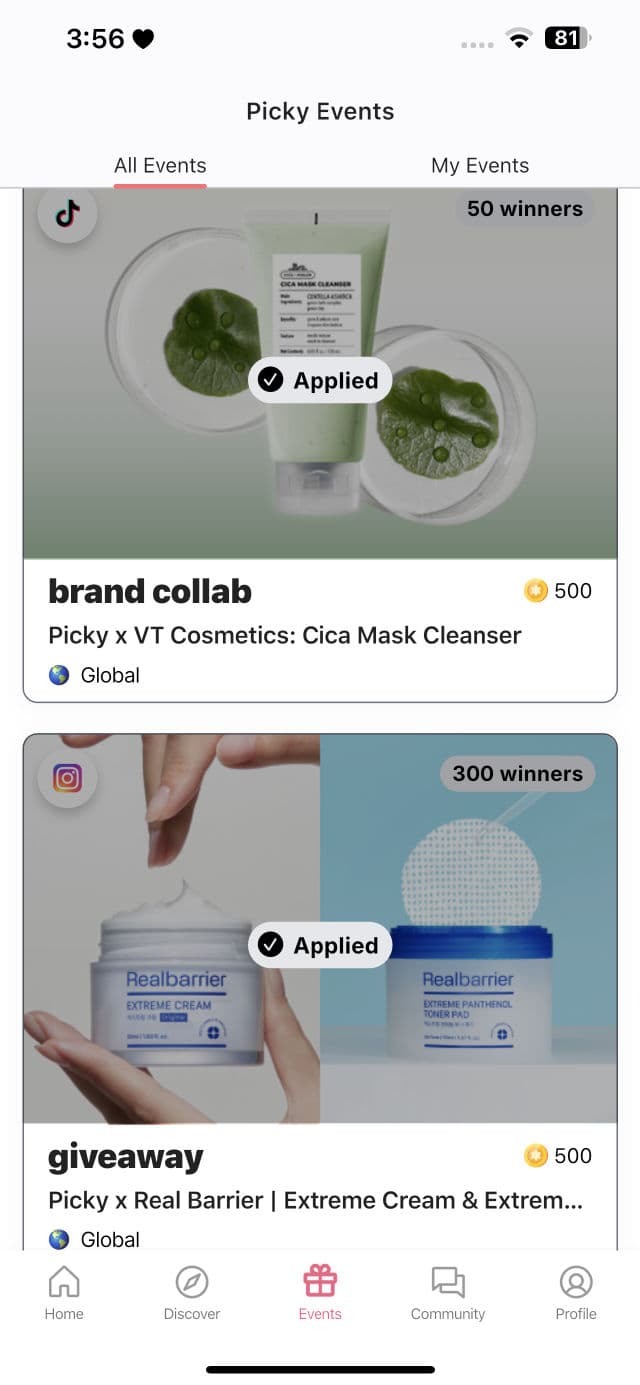Open the Profile tab

[x=575, y=1293]
